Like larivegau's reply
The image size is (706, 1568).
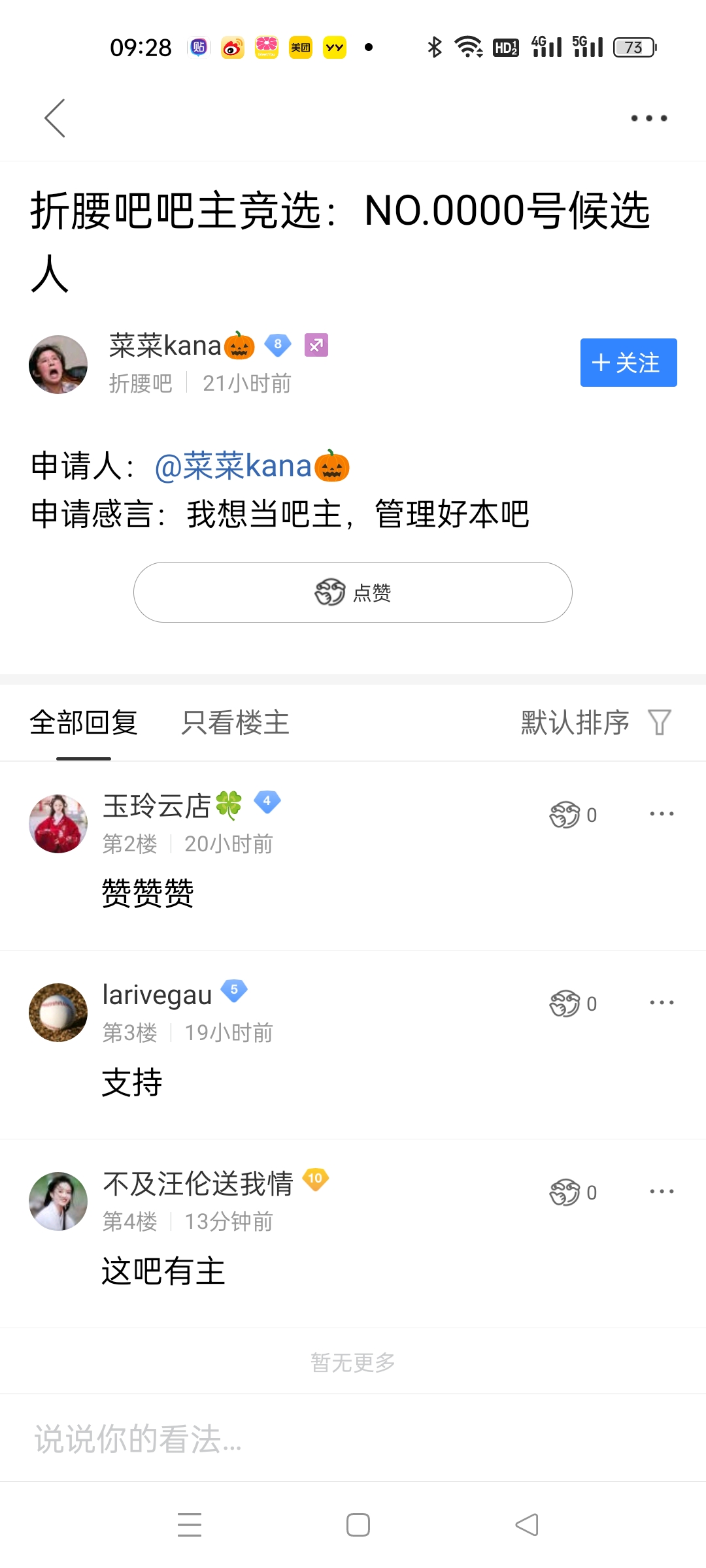click(x=573, y=1004)
